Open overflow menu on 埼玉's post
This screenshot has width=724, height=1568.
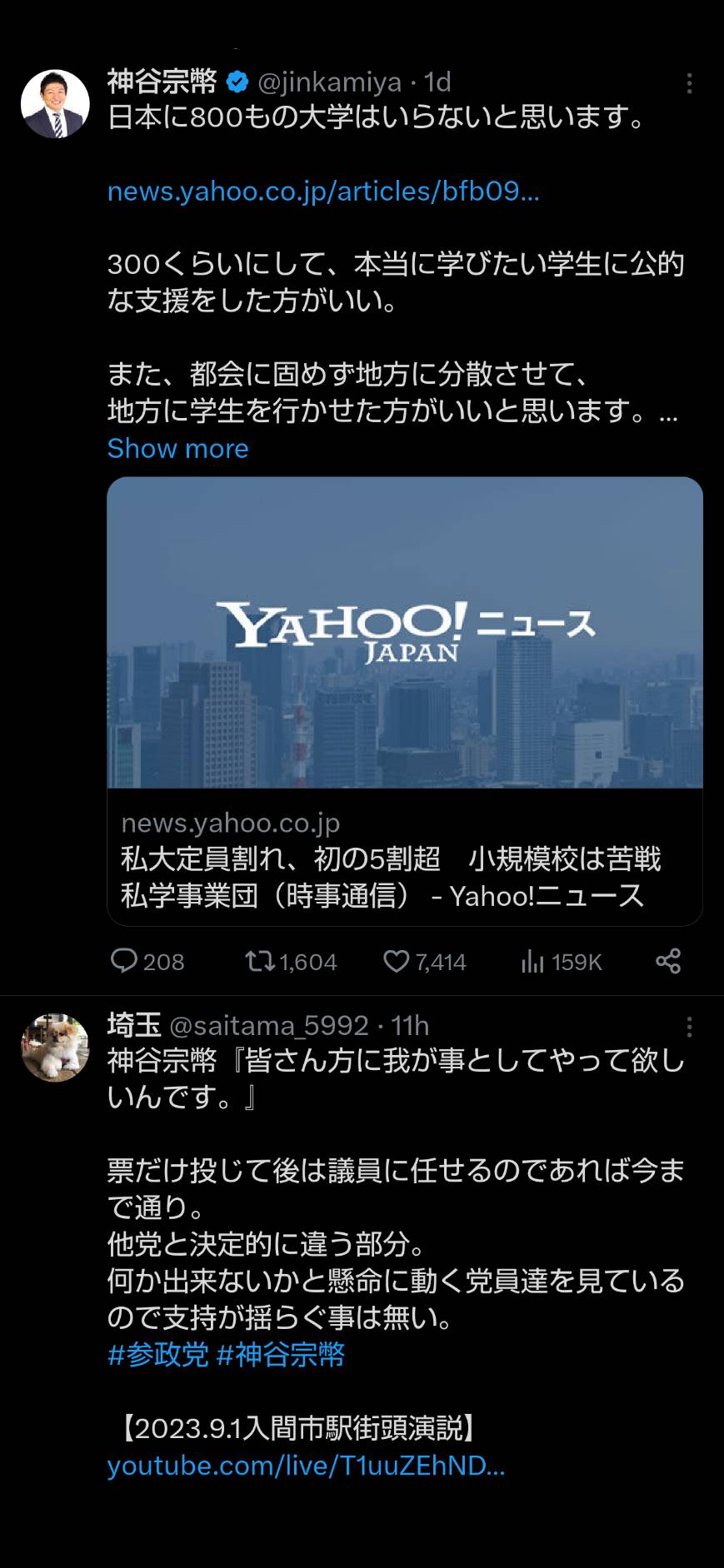coord(689,1028)
